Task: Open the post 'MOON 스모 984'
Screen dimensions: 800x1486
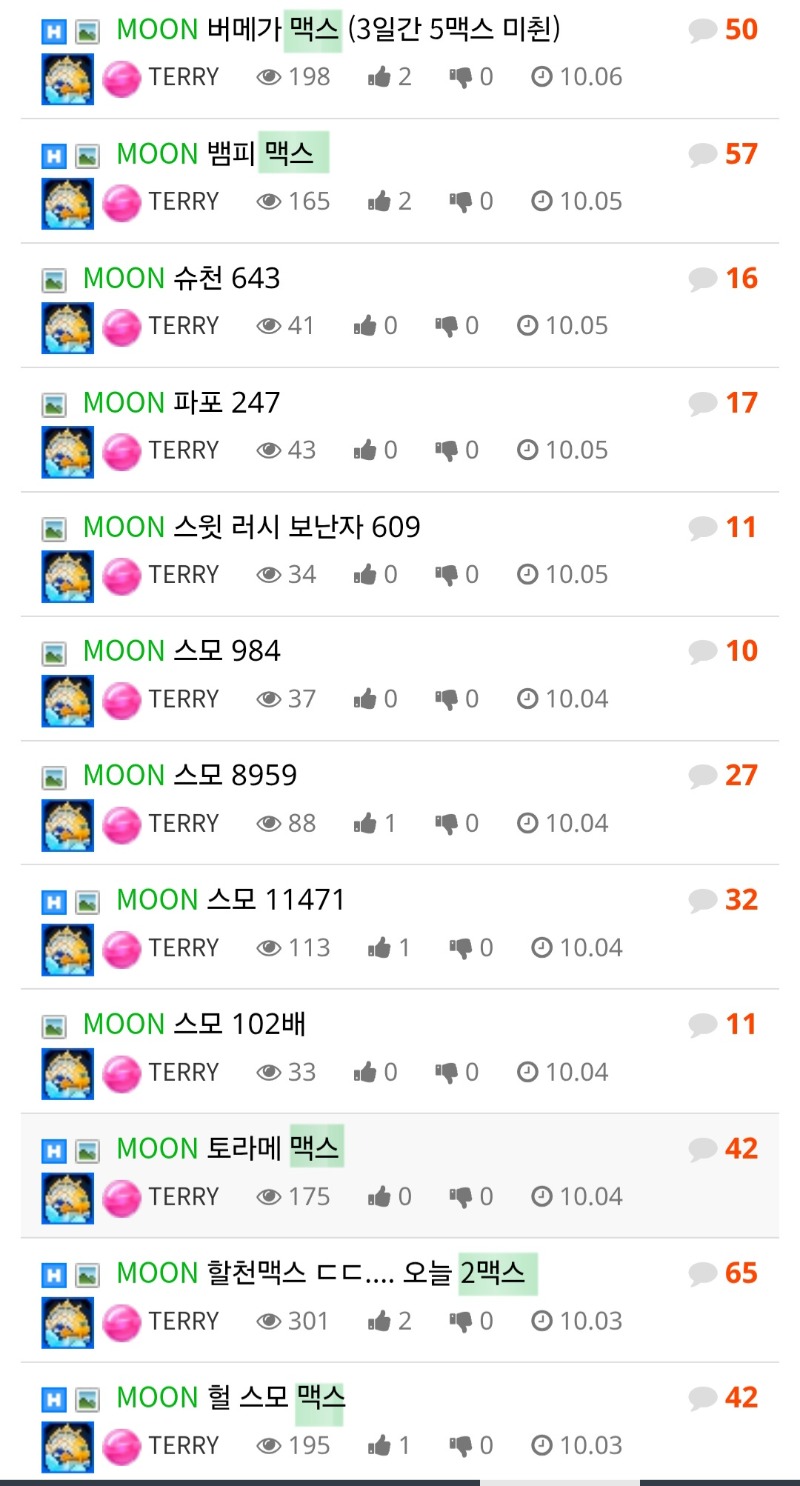Action: pyautogui.click(x=181, y=651)
